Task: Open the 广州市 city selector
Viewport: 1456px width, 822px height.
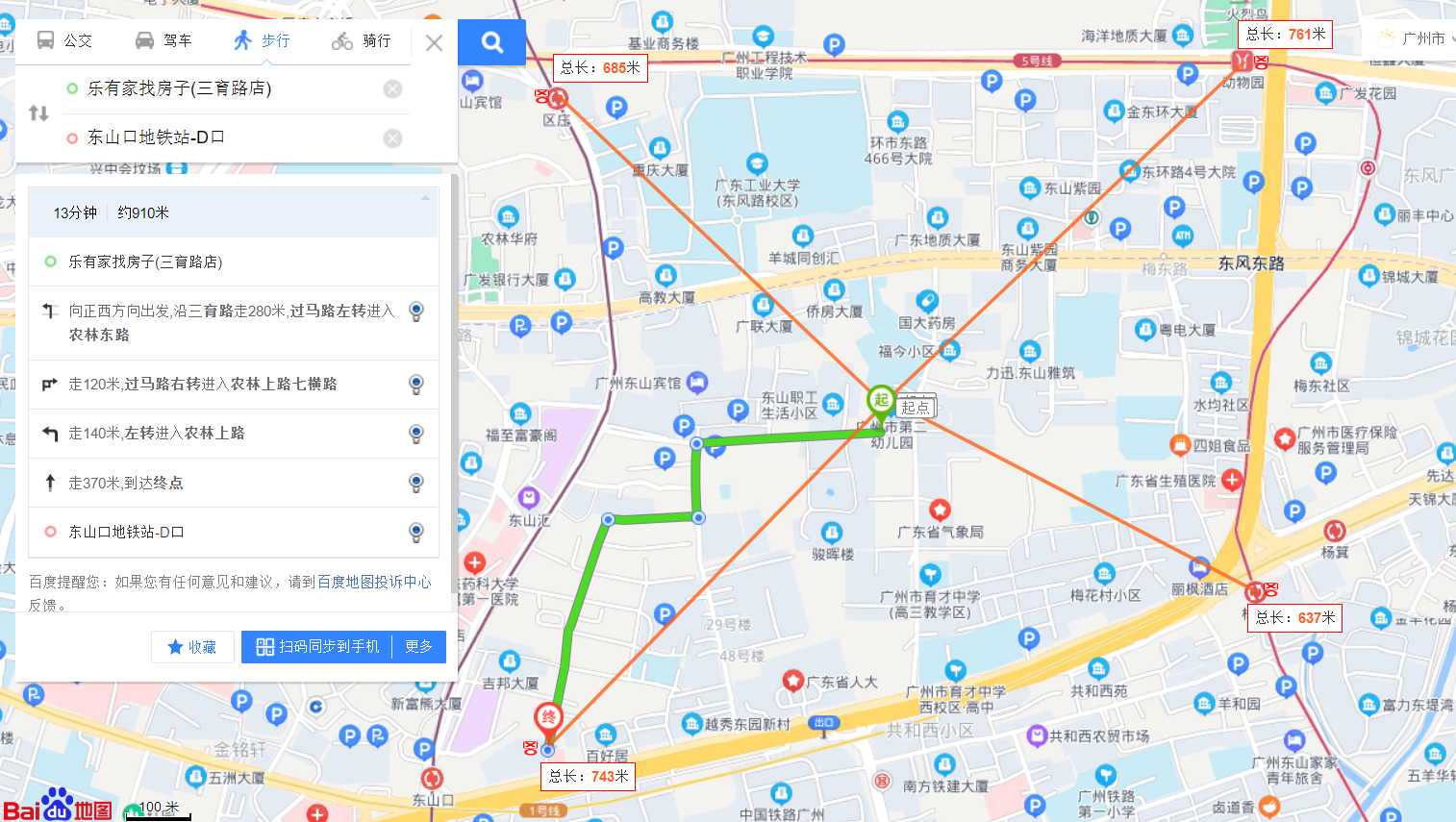Action: [x=1414, y=38]
